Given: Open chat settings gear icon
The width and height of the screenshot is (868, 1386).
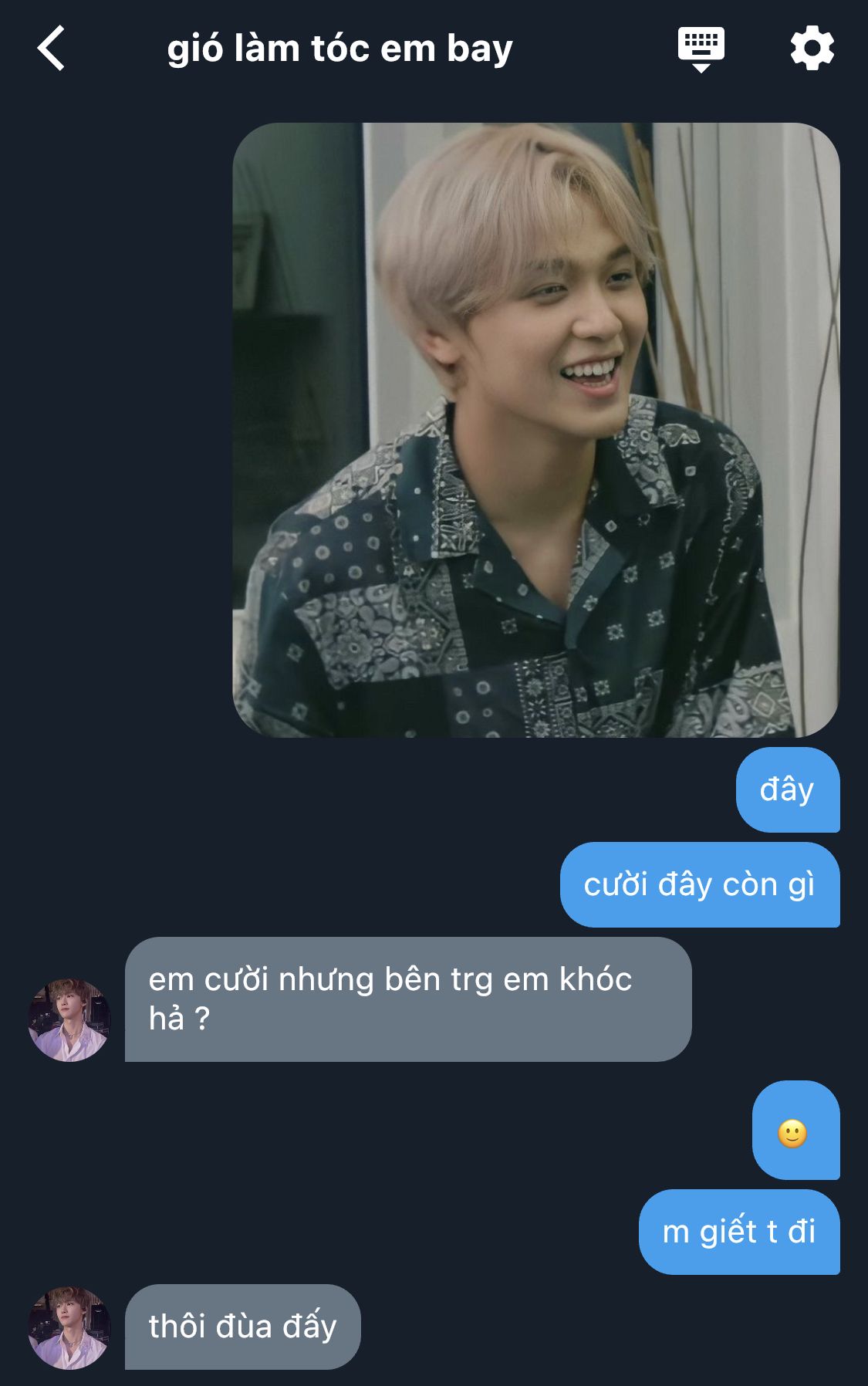Looking at the screenshot, I should point(812,48).
